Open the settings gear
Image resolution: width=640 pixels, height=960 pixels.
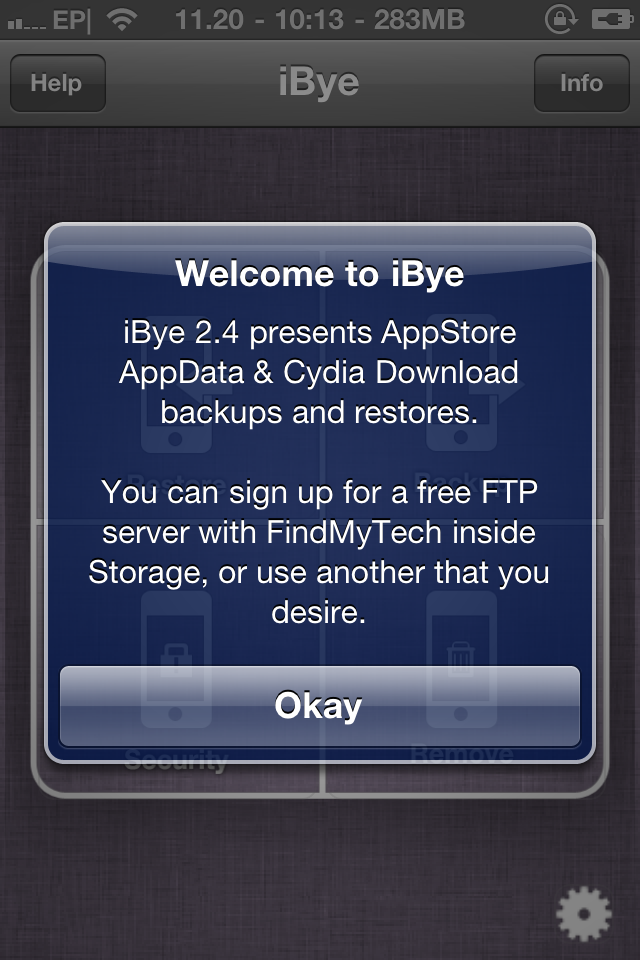click(583, 911)
